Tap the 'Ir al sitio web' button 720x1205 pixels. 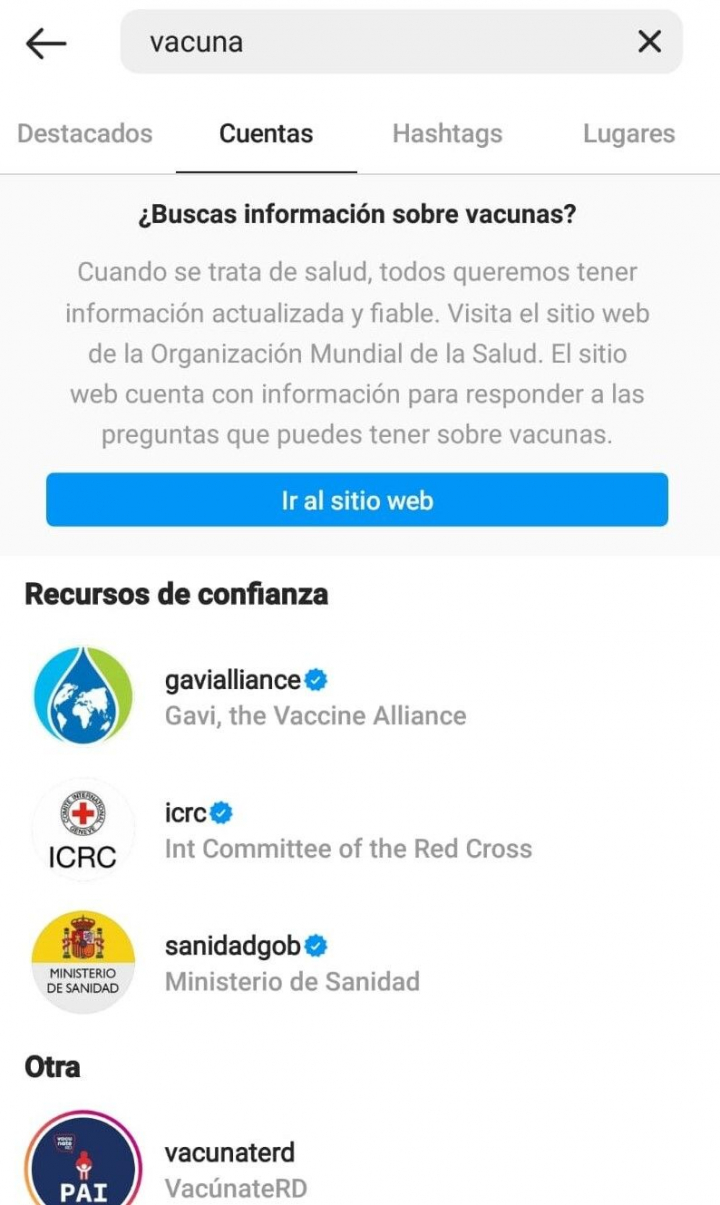[x=357, y=500]
